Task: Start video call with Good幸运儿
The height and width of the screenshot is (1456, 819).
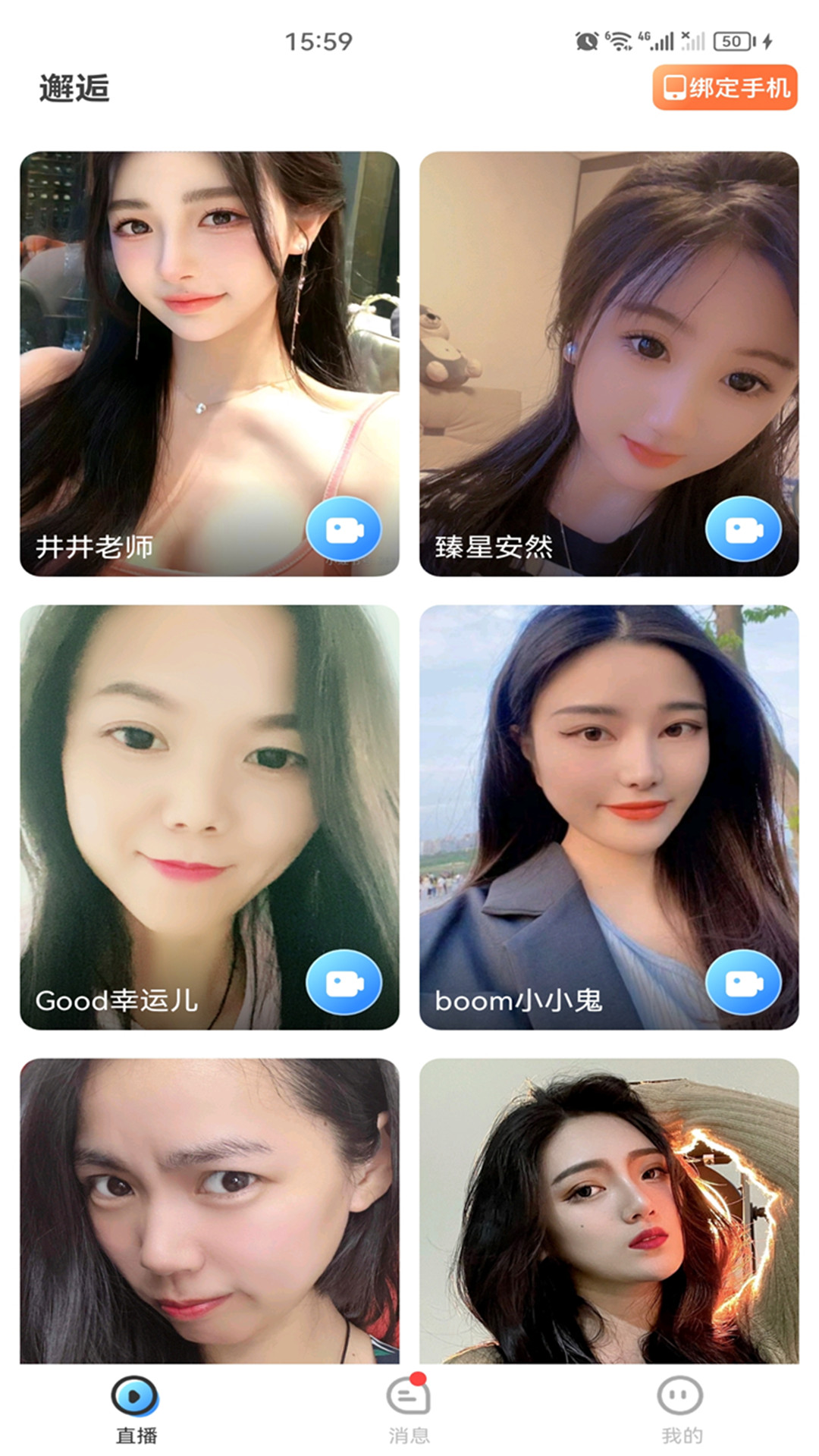Action: coord(344,983)
